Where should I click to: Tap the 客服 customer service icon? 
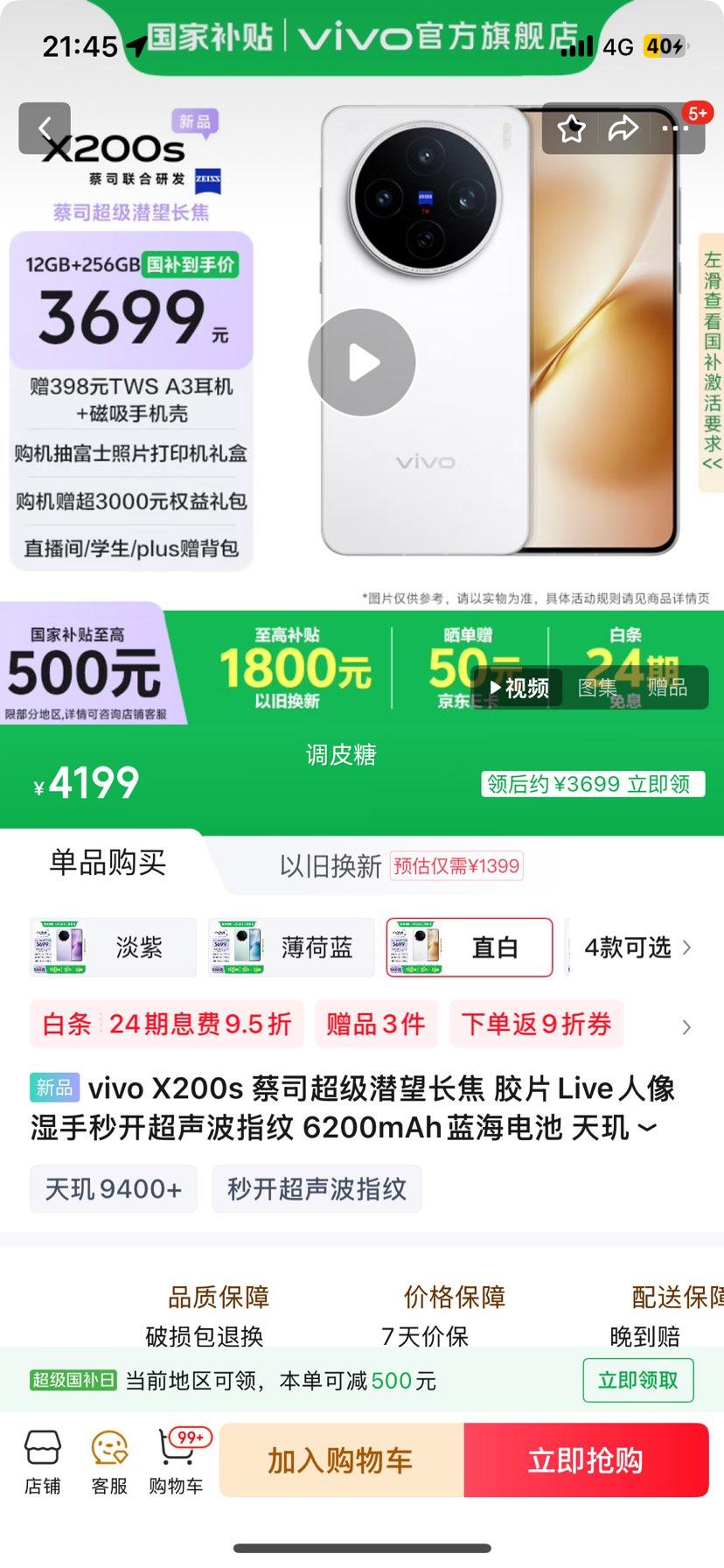(x=107, y=1457)
